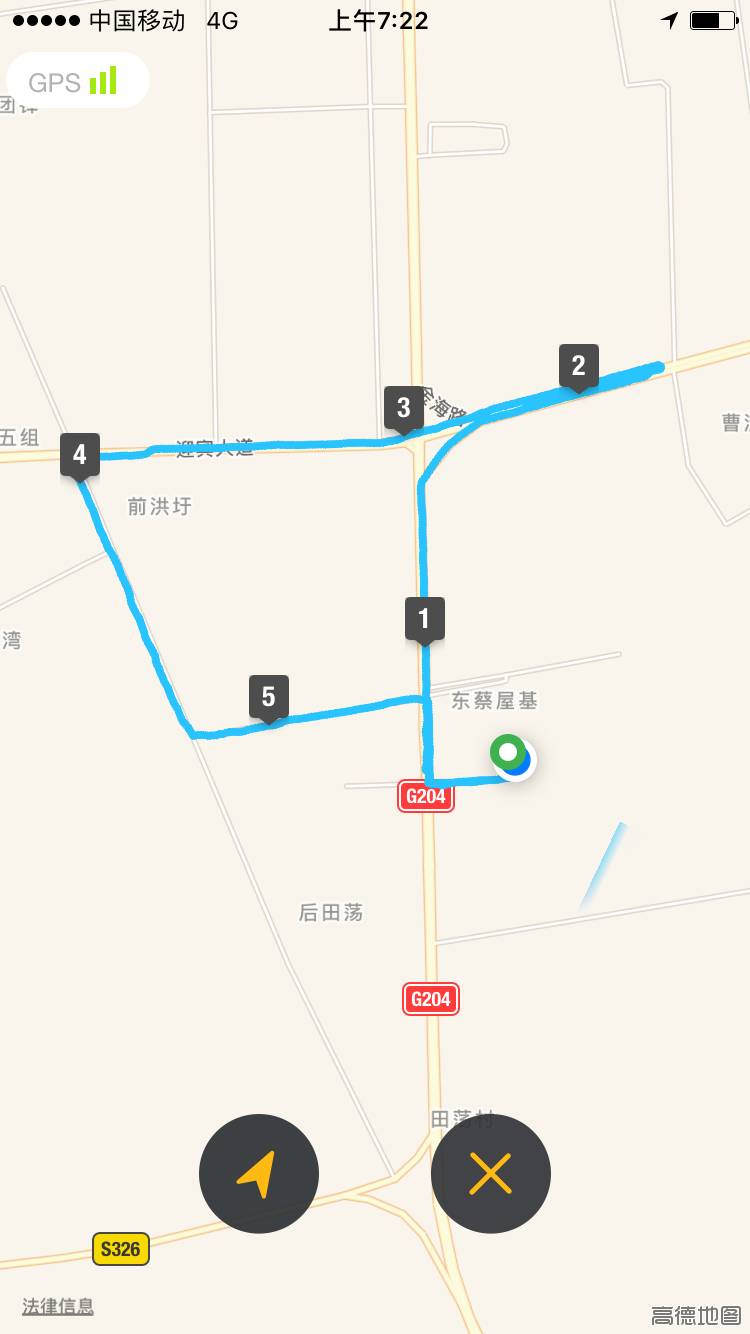
Task: Tap kilometer marker 5 on route
Action: click(x=268, y=695)
